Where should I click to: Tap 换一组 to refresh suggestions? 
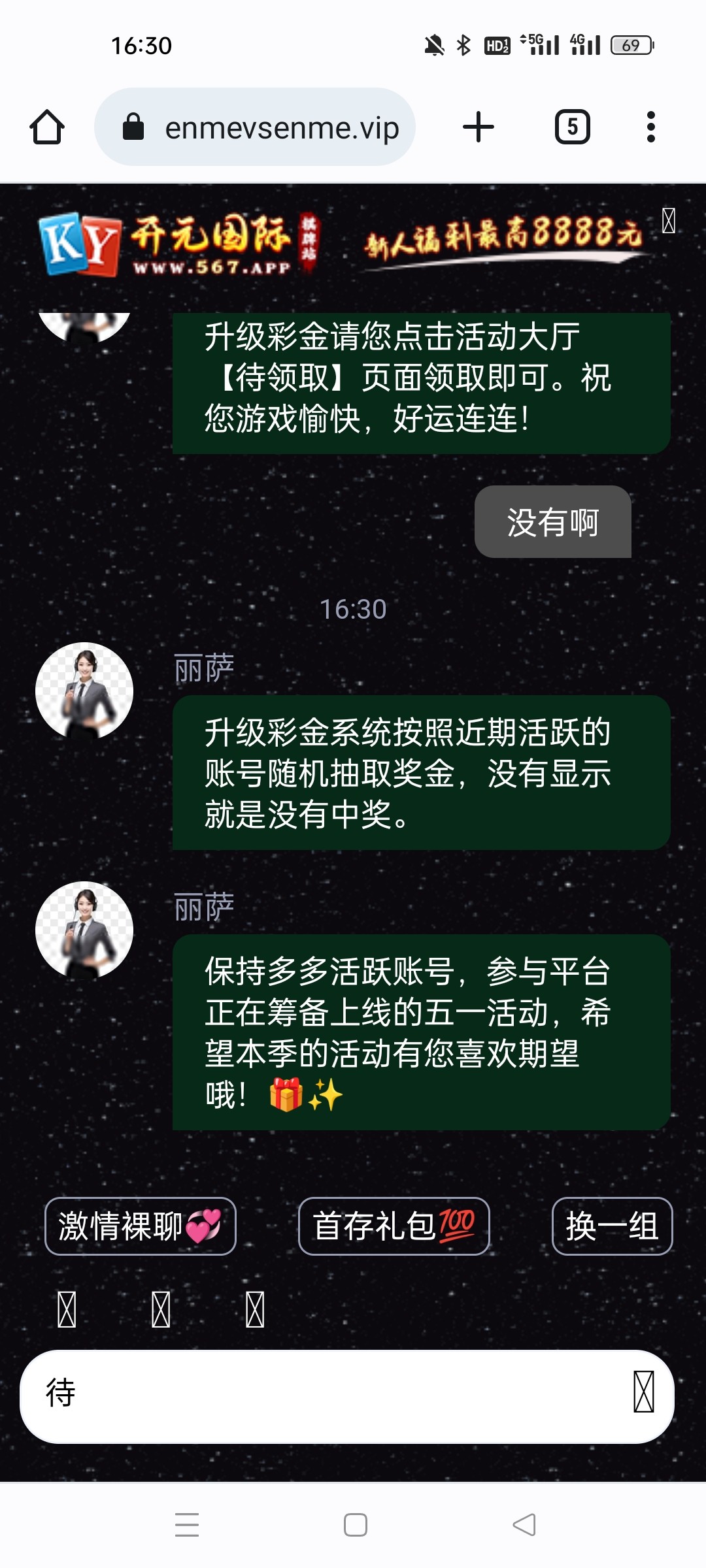(612, 1226)
